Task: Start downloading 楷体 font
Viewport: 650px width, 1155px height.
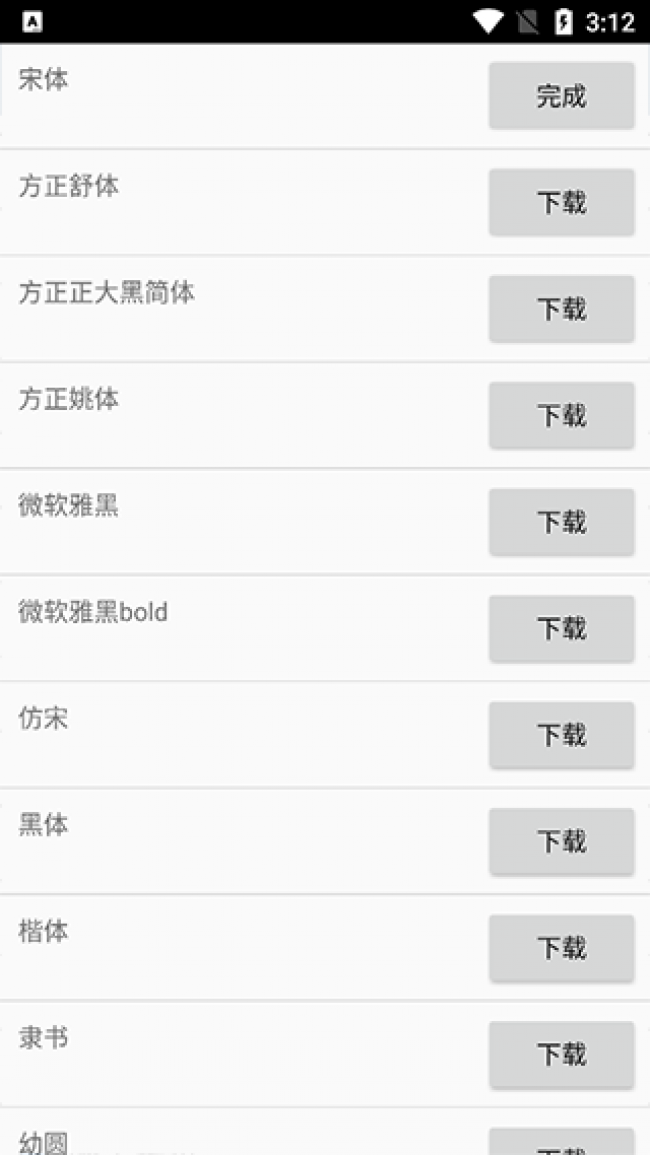Action: 561,948
